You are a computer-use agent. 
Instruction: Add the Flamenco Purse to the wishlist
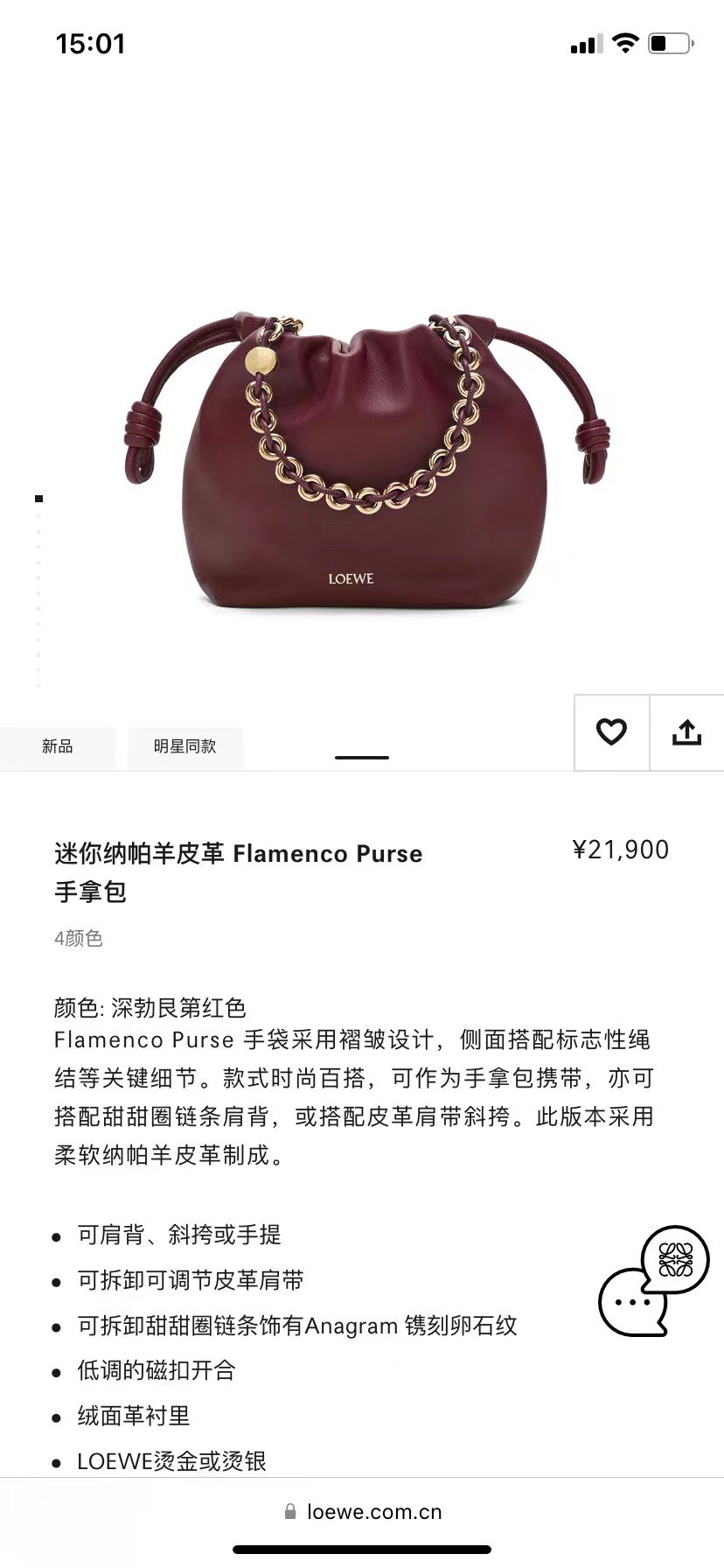pyautogui.click(x=611, y=732)
